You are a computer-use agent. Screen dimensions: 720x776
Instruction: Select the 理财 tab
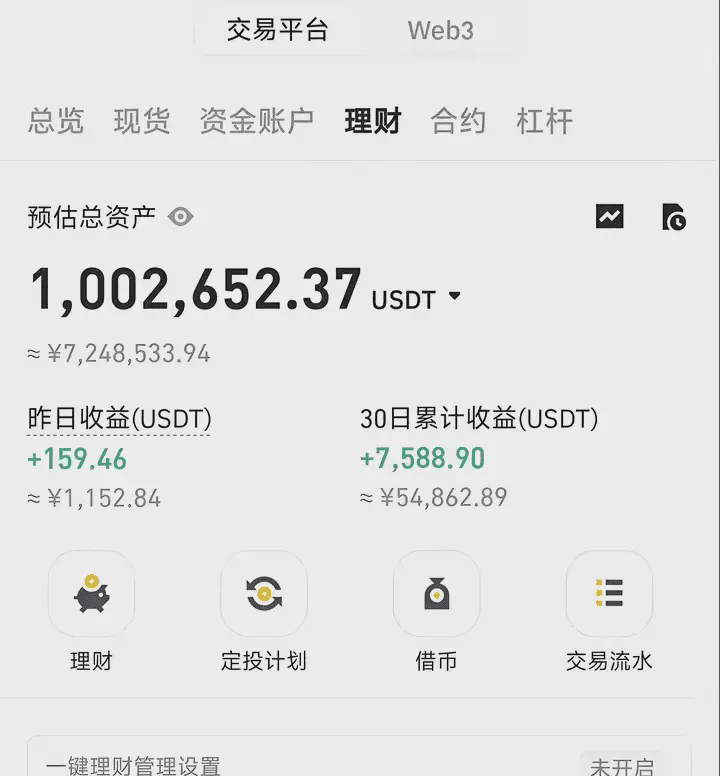point(373,121)
